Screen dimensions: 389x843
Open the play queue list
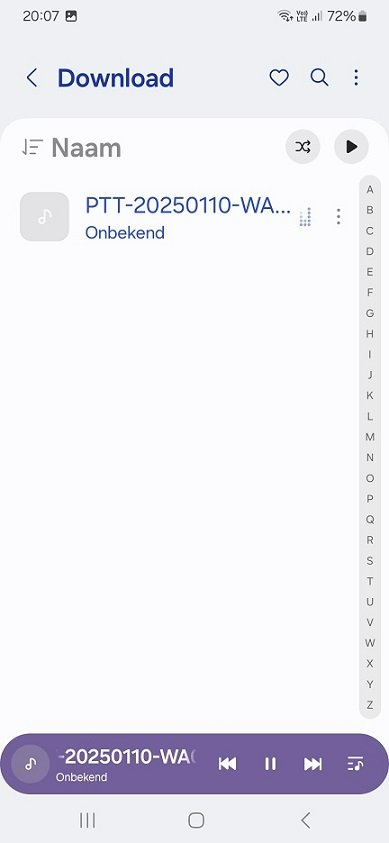(355, 763)
